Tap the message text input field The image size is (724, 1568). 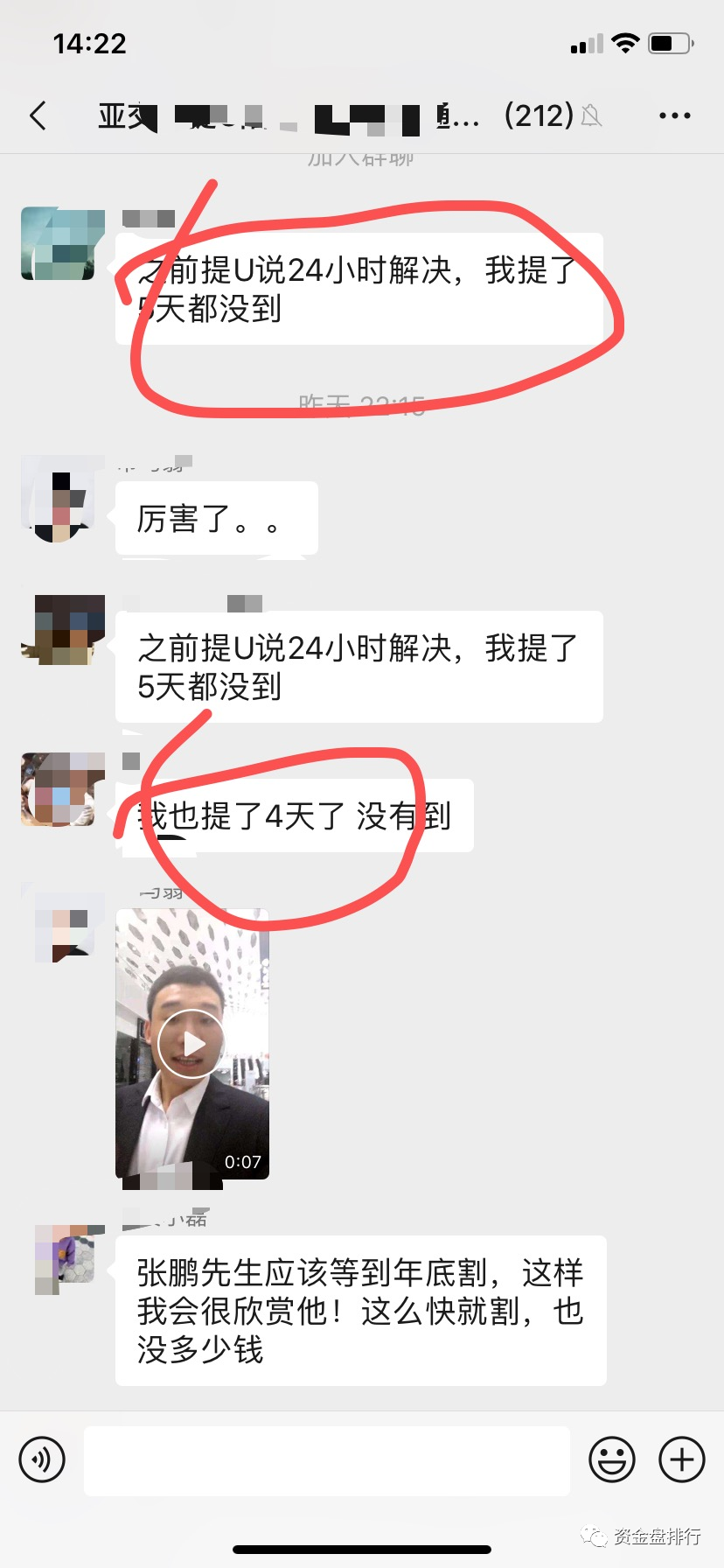pos(326,1460)
